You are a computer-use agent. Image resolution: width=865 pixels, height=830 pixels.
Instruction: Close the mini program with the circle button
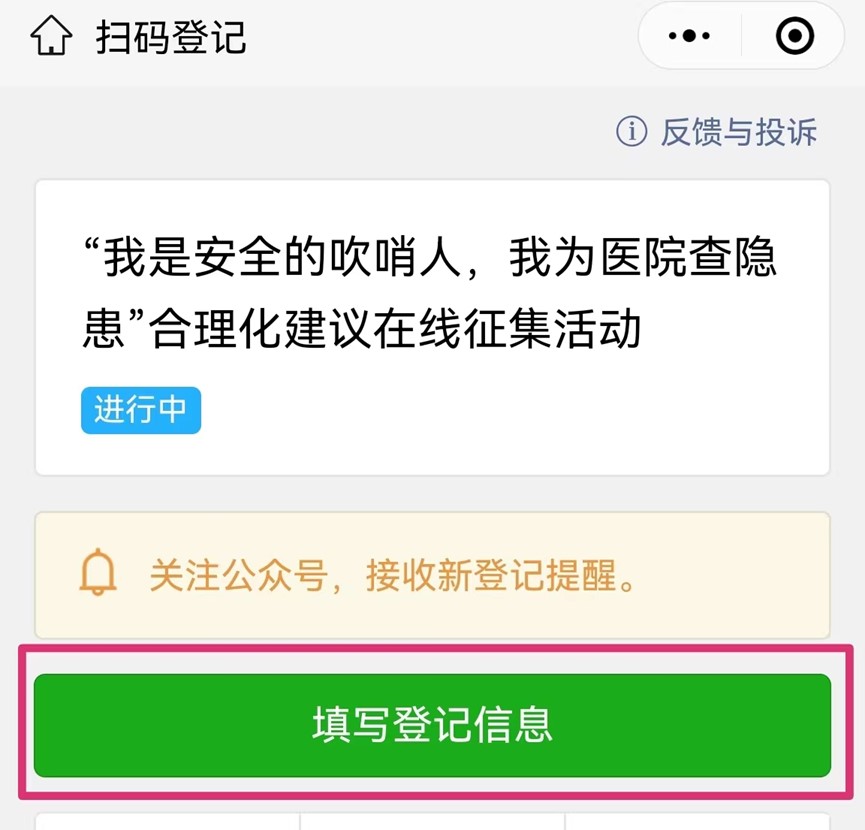coord(795,37)
